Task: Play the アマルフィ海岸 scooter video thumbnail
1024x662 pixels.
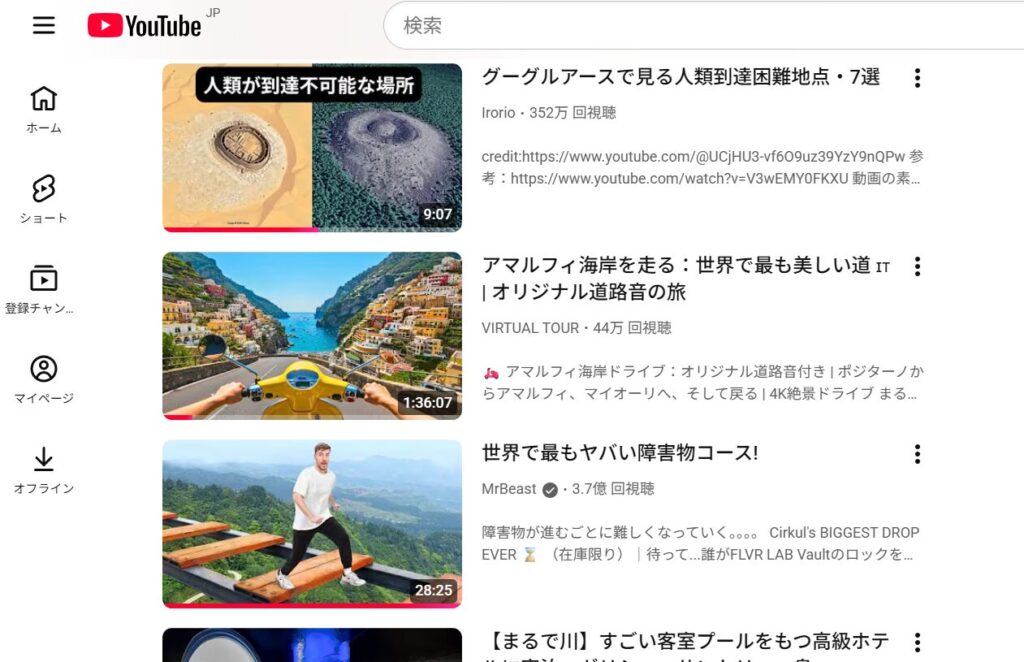Action: point(312,335)
